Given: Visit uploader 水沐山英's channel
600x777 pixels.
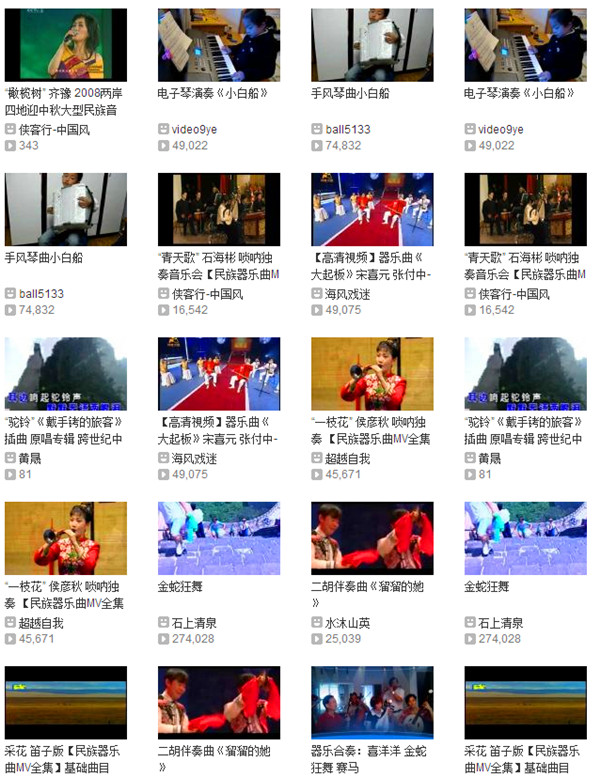Looking at the screenshot, I should (x=347, y=623).
